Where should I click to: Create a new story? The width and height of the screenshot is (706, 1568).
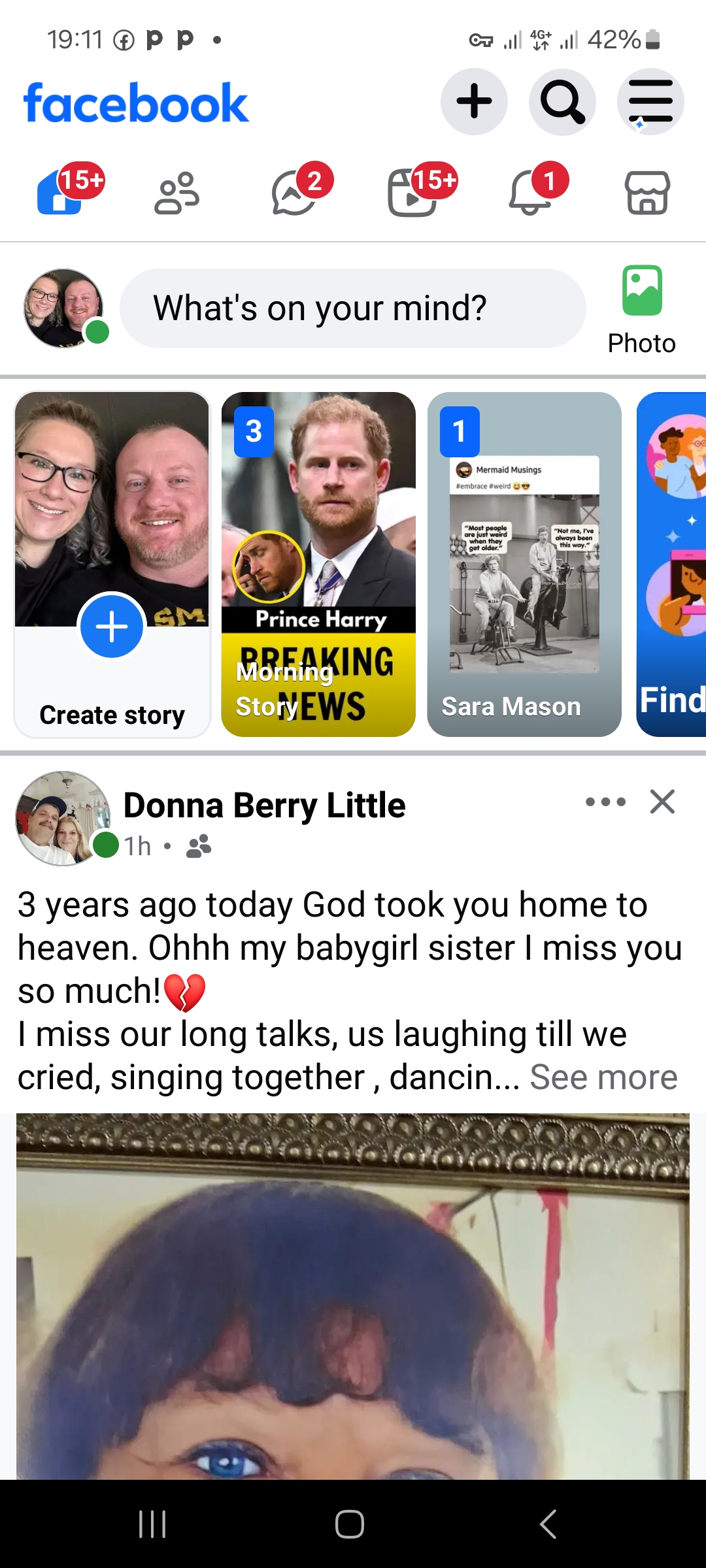click(112, 564)
